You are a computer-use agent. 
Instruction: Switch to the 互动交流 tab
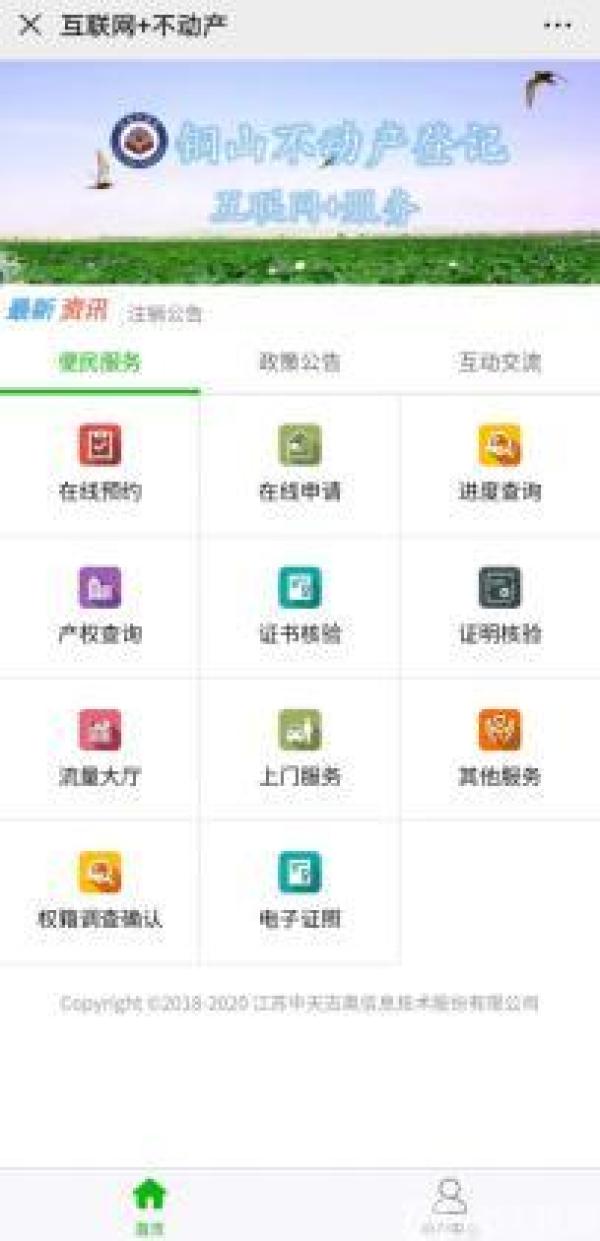click(500, 362)
